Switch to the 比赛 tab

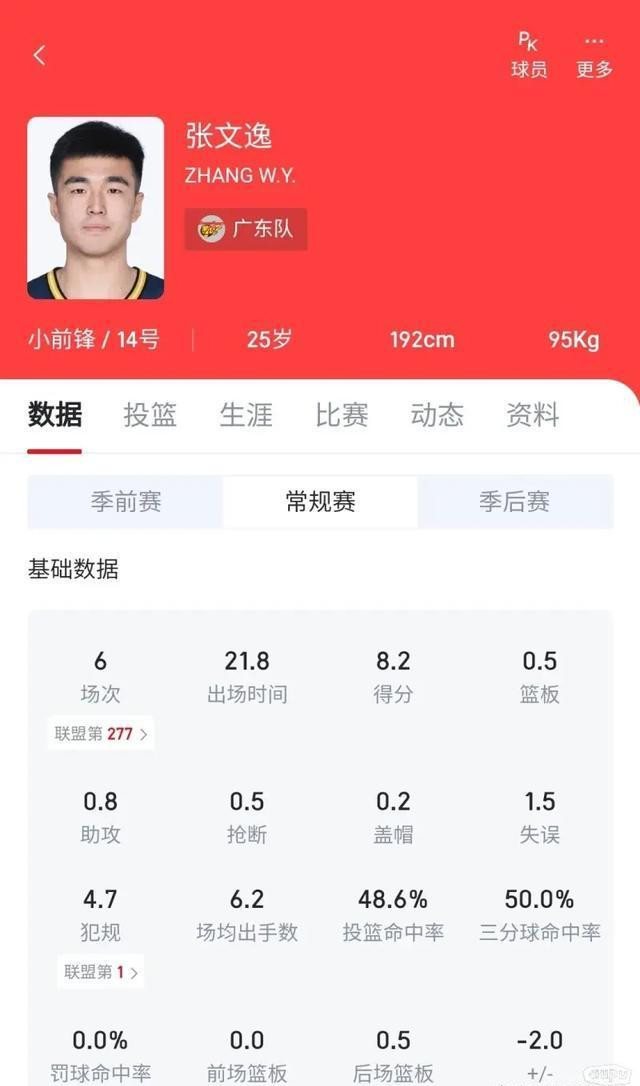(x=341, y=416)
